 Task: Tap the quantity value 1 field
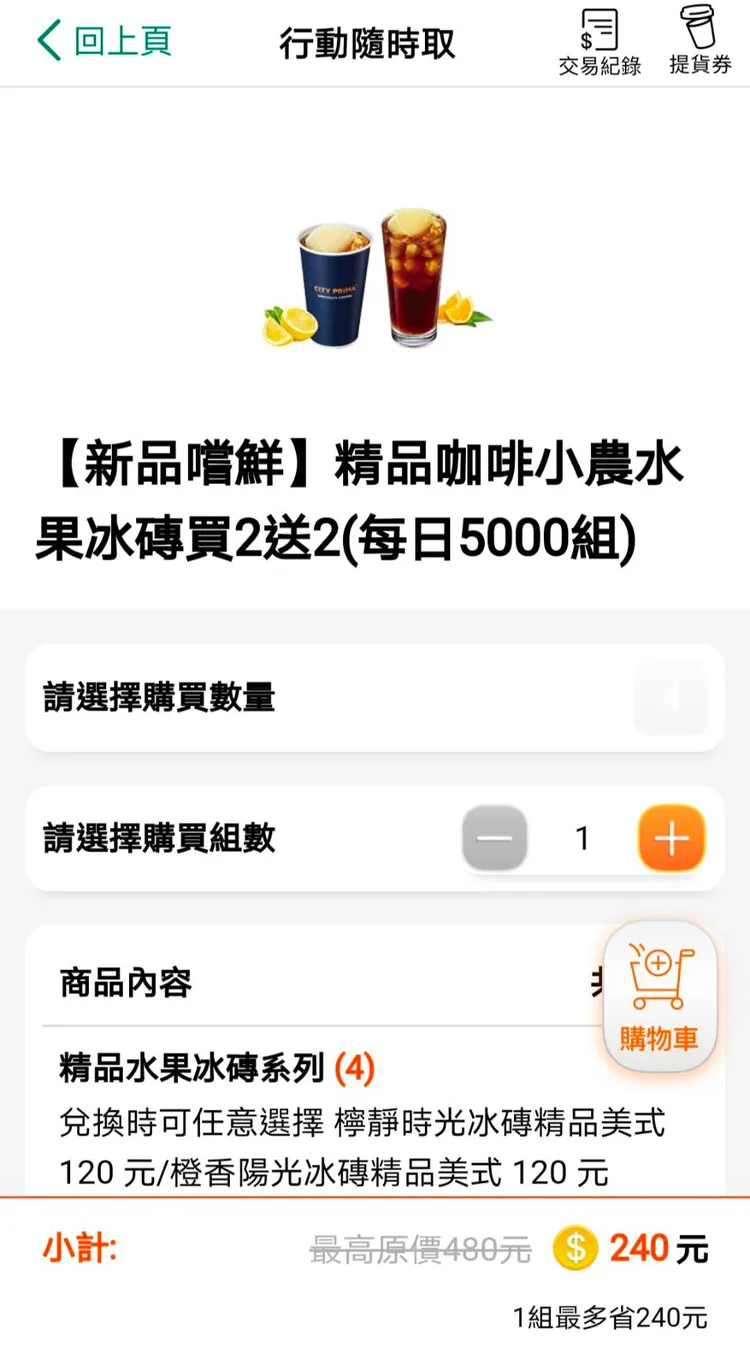click(582, 838)
